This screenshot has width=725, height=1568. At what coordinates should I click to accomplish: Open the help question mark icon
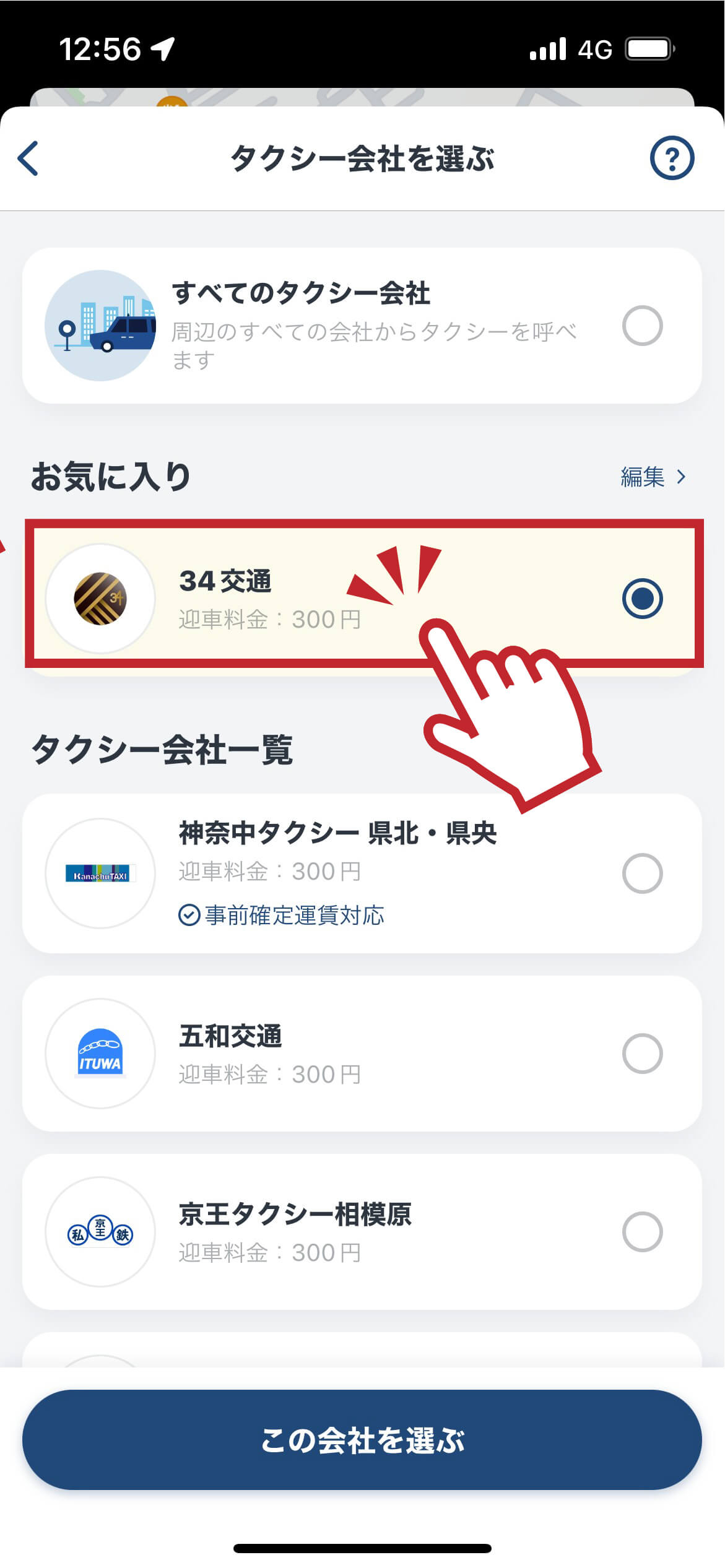click(672, 158)
